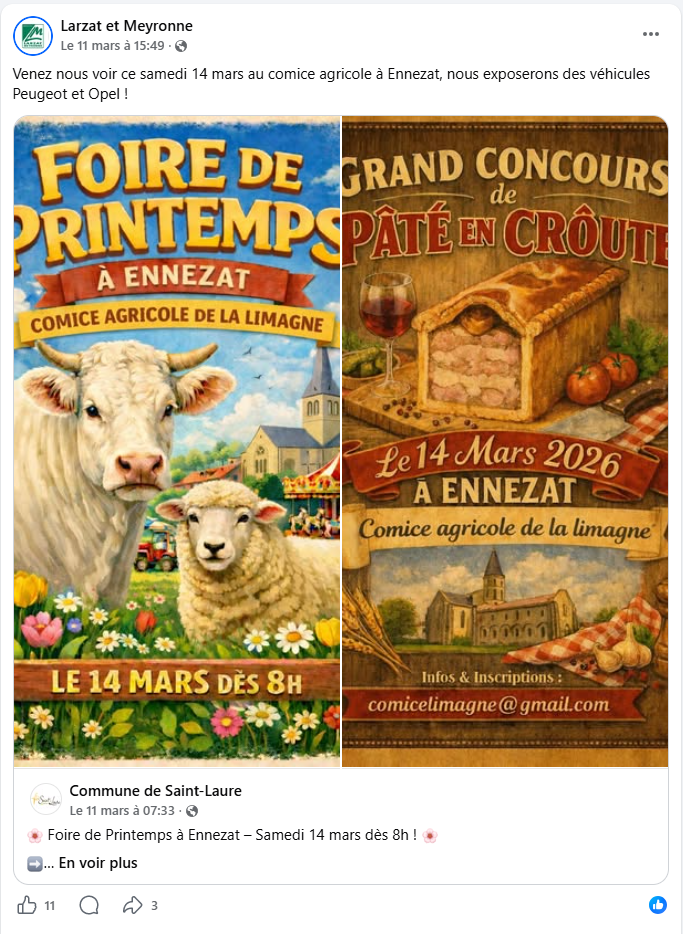Open the shared post's 11 mars à 07:33 timestamp
683x934 pixels.
(x=122, y=810)
